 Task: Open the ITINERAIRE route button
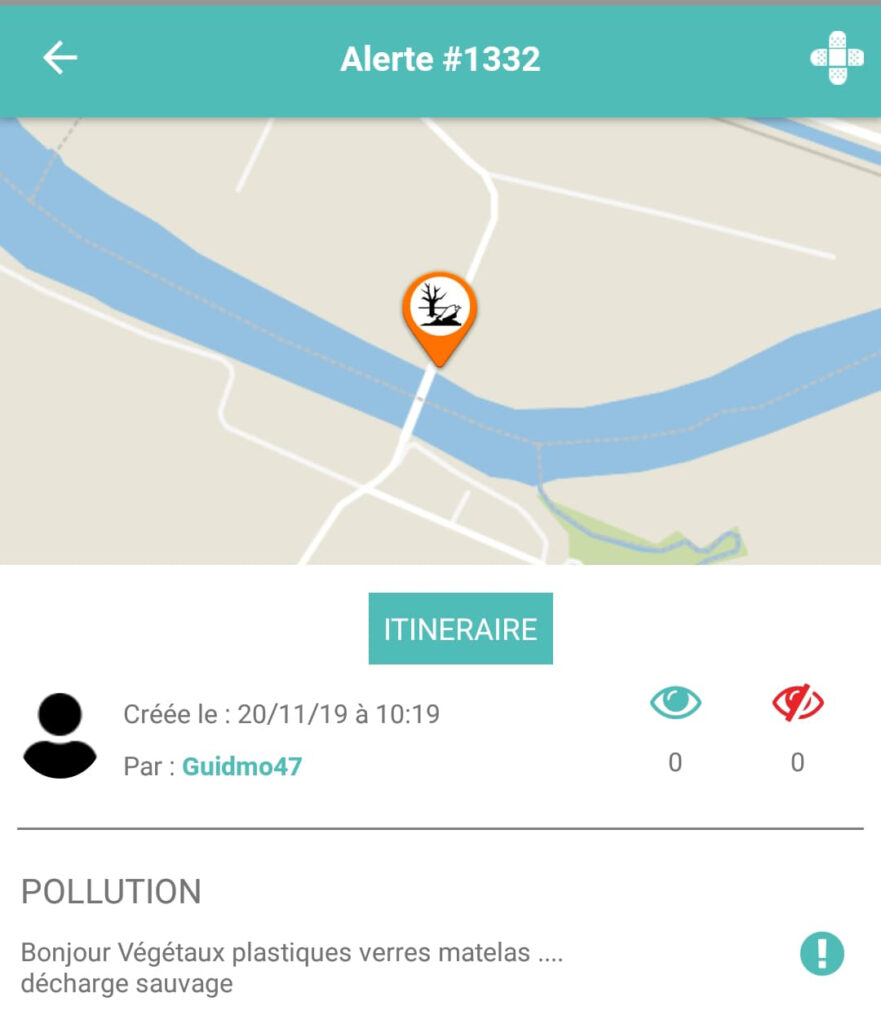460,629
